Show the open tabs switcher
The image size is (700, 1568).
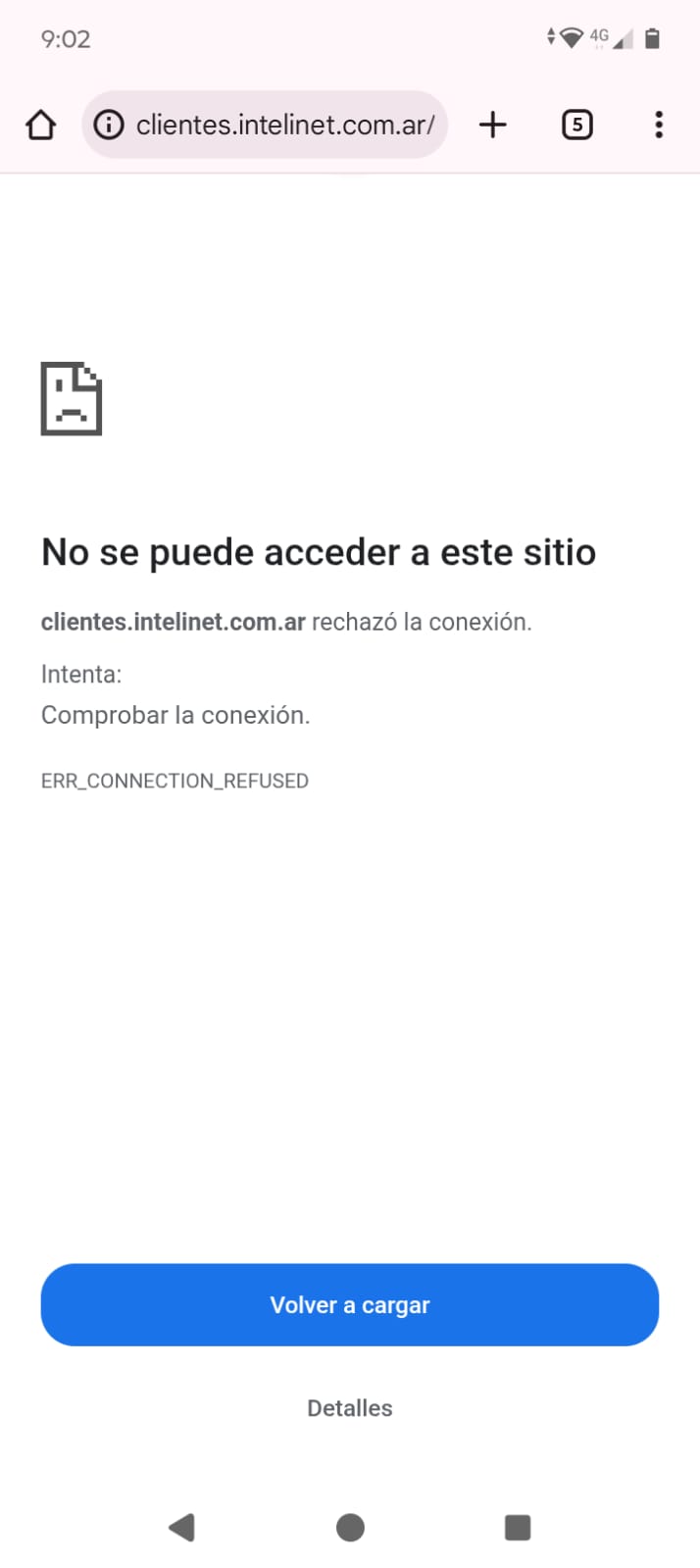(576, 126)
